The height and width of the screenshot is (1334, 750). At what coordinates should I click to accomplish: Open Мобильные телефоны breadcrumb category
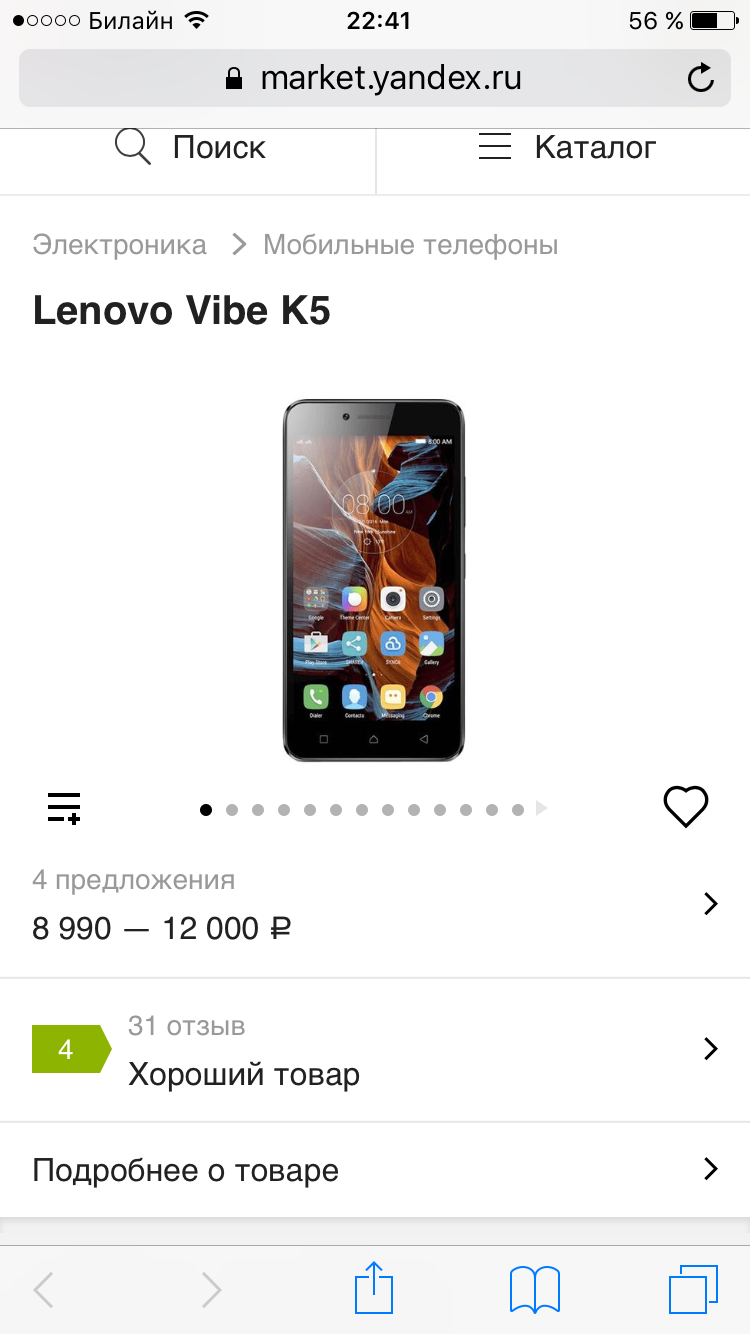click(410, 244)
